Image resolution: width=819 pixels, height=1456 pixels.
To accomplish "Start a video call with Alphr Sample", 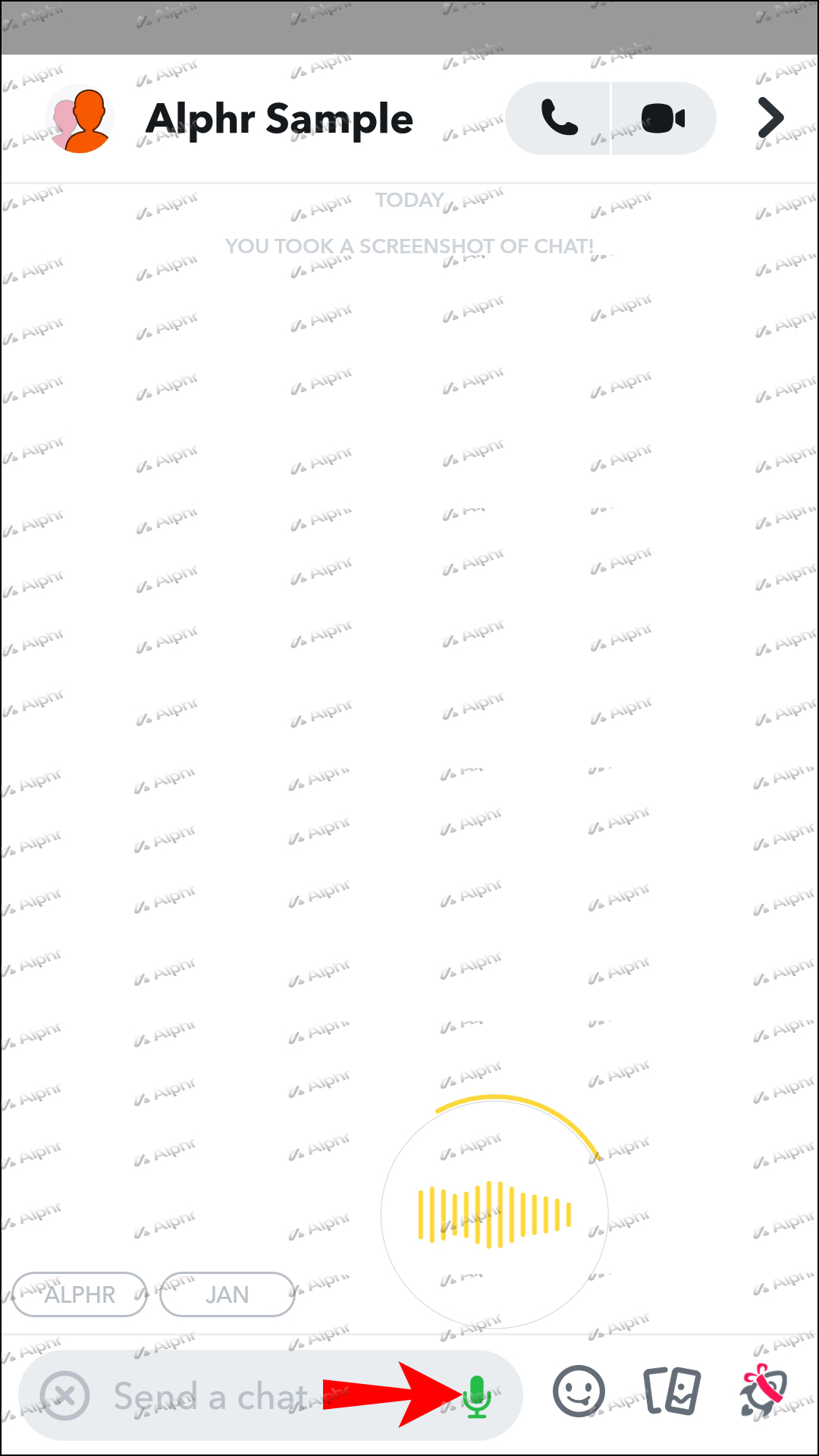I will point(663,118).
